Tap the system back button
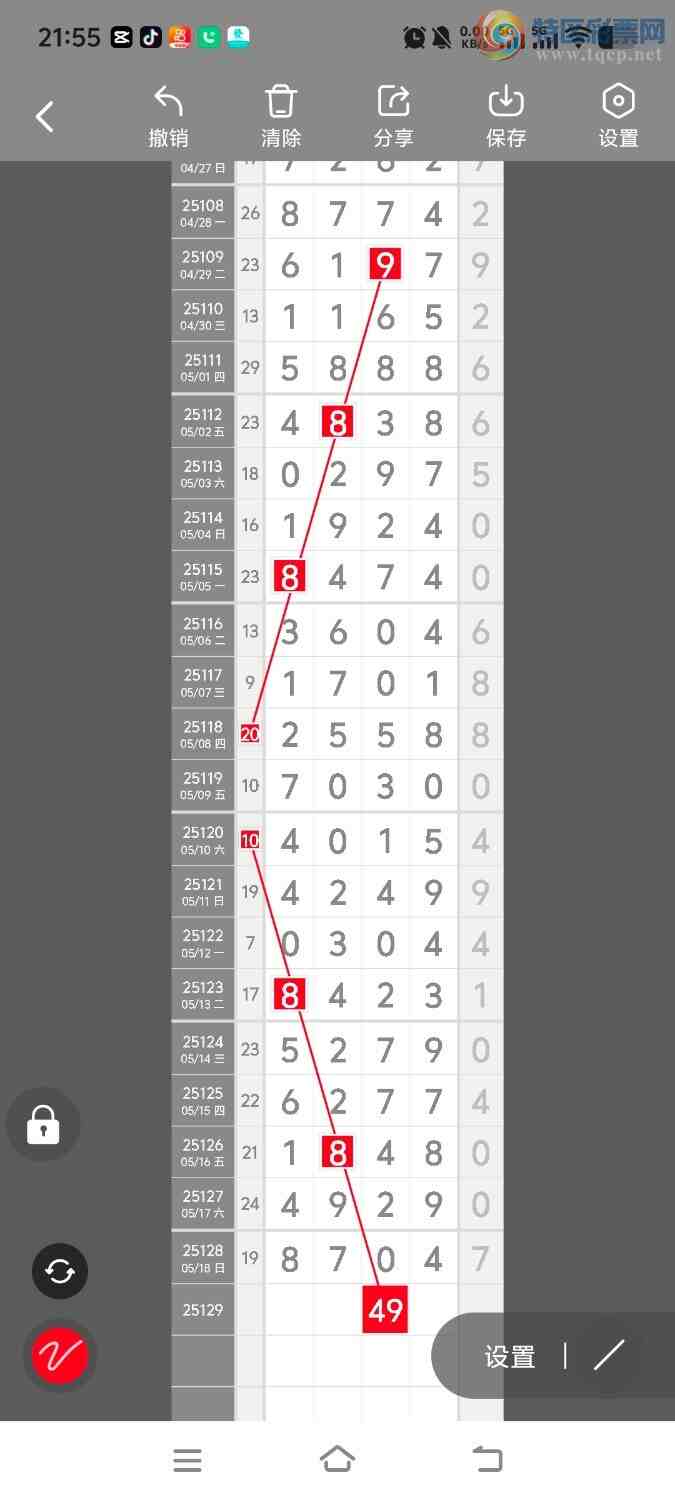Viewport: 675px width, 1500px height. (488, 1460)
